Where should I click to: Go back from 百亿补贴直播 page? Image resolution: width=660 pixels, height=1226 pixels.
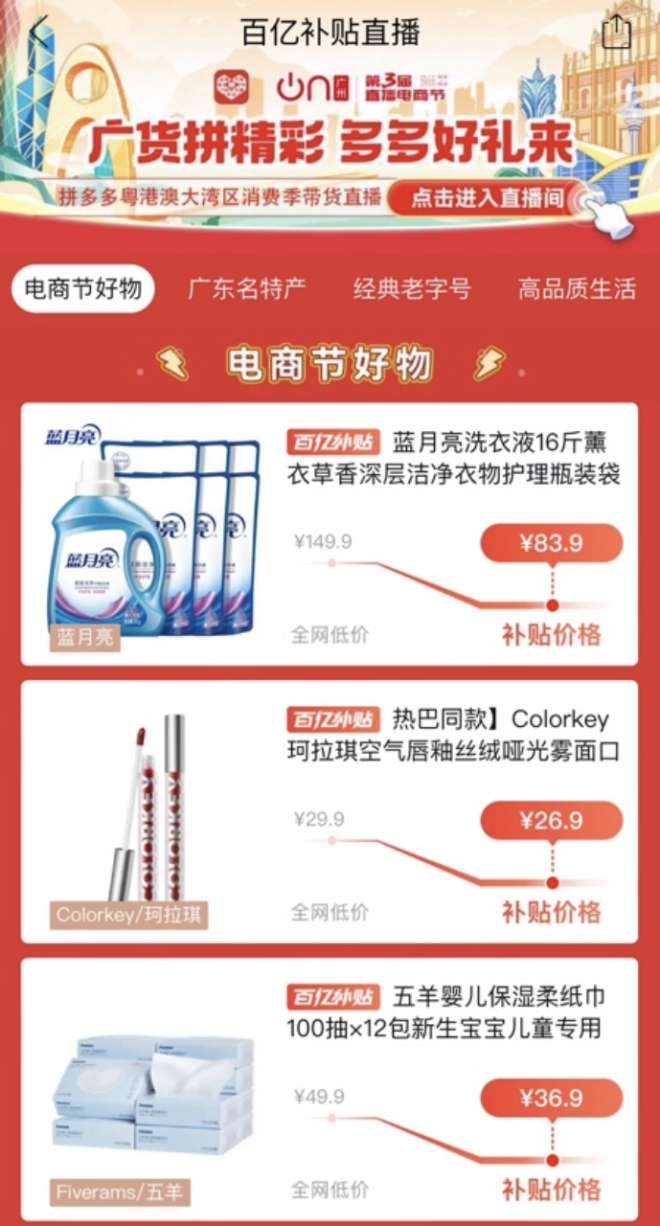tap(38, 32)
